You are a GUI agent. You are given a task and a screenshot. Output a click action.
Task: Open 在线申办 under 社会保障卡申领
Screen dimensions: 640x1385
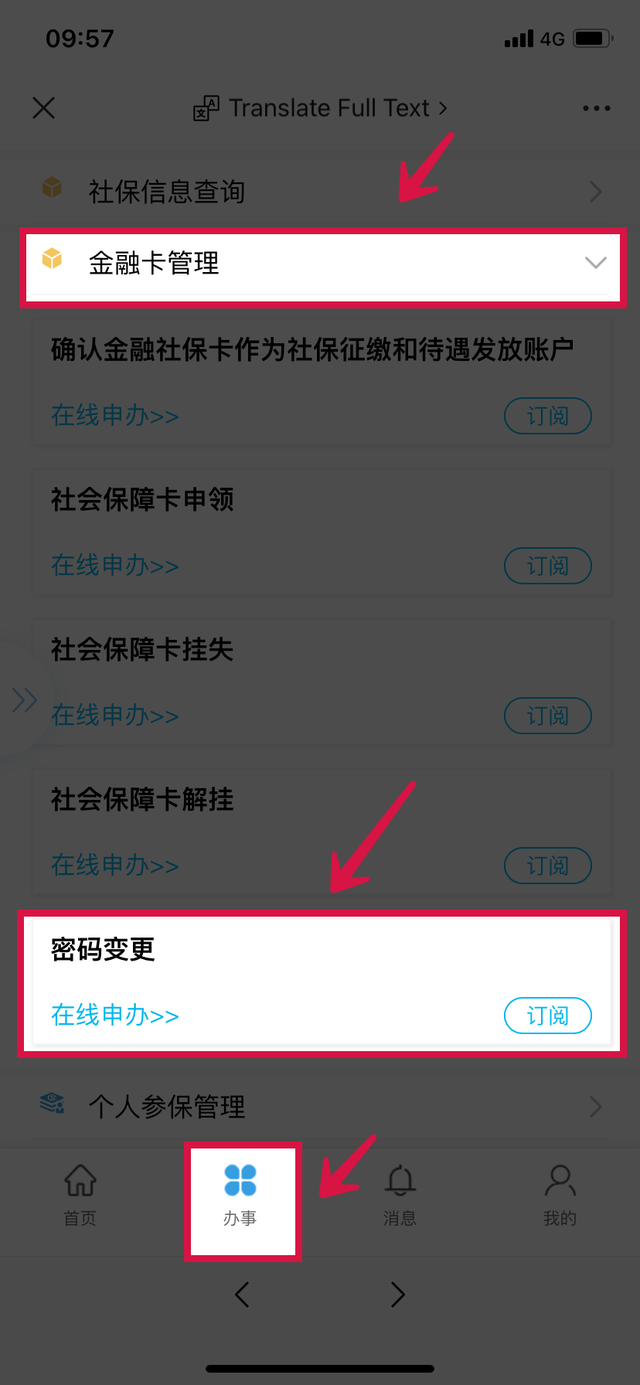(x=115, y=565)
